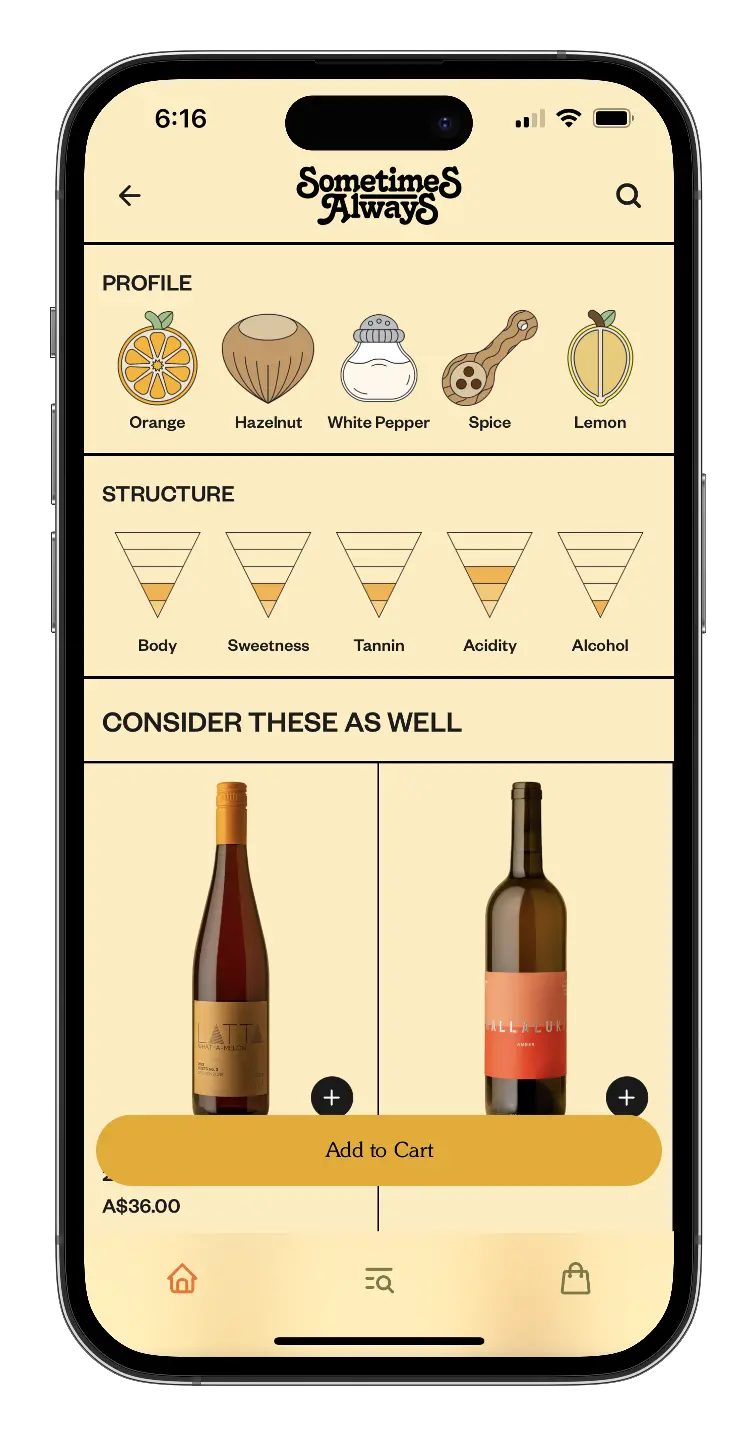This screenshot has height=1447, width=756.
Task: Add the amber red-label bottle with its plus button
Action: [627, 1097]
